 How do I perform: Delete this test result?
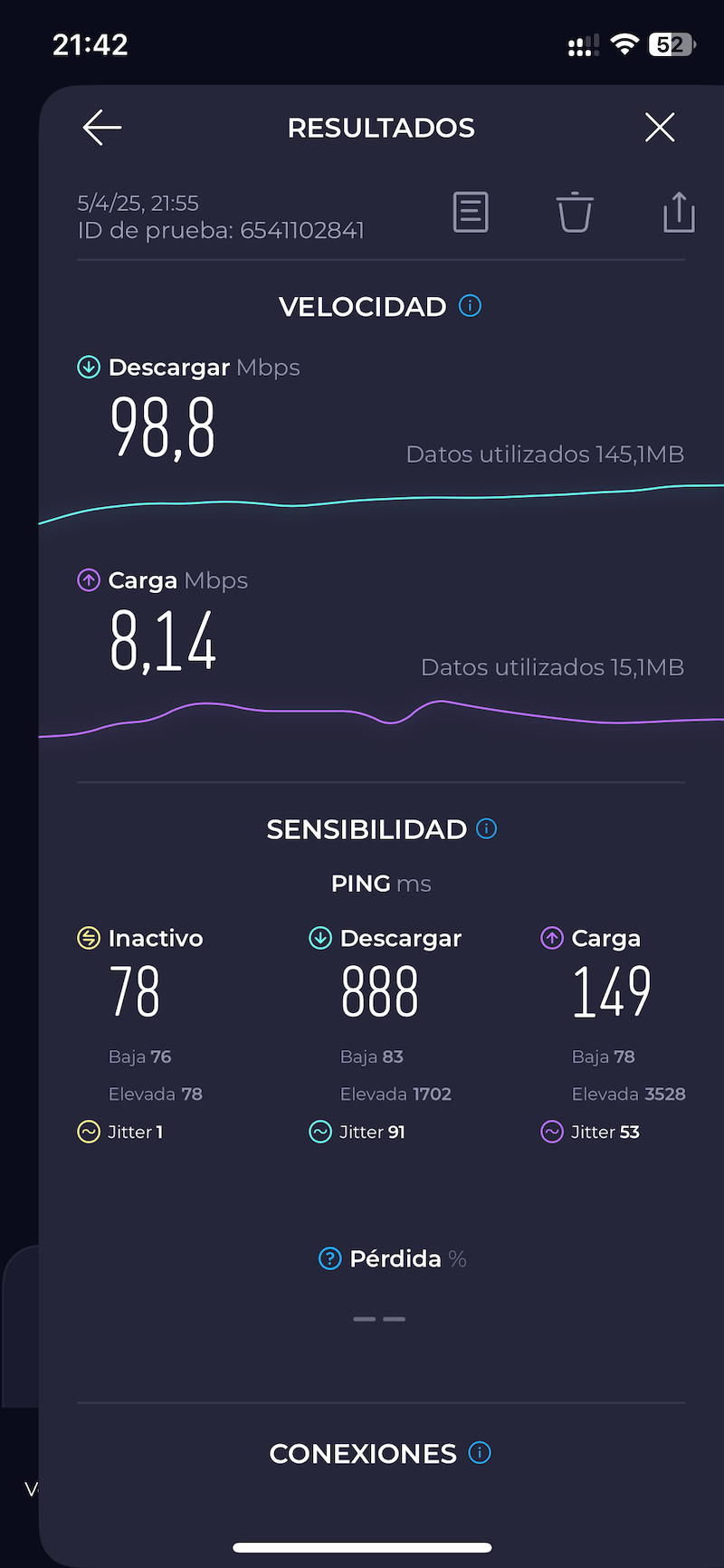pyautogui.click(x=575, y=213)
